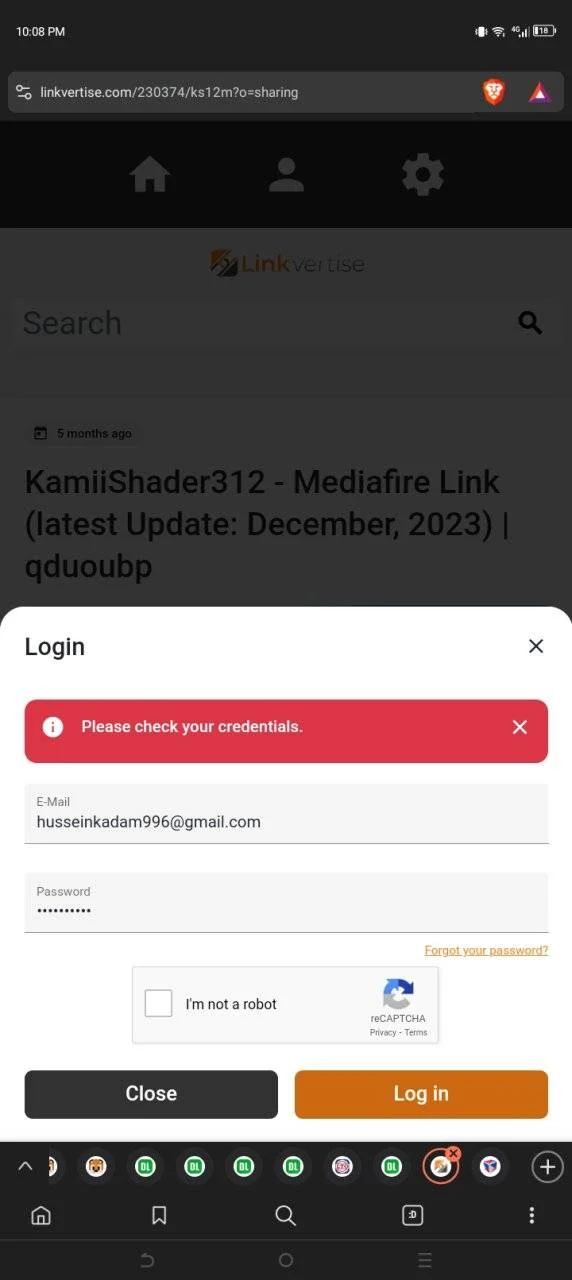Collapse the tab strip with the up arrow
Screen dimensions: 572x1280
pos(26,1166)
